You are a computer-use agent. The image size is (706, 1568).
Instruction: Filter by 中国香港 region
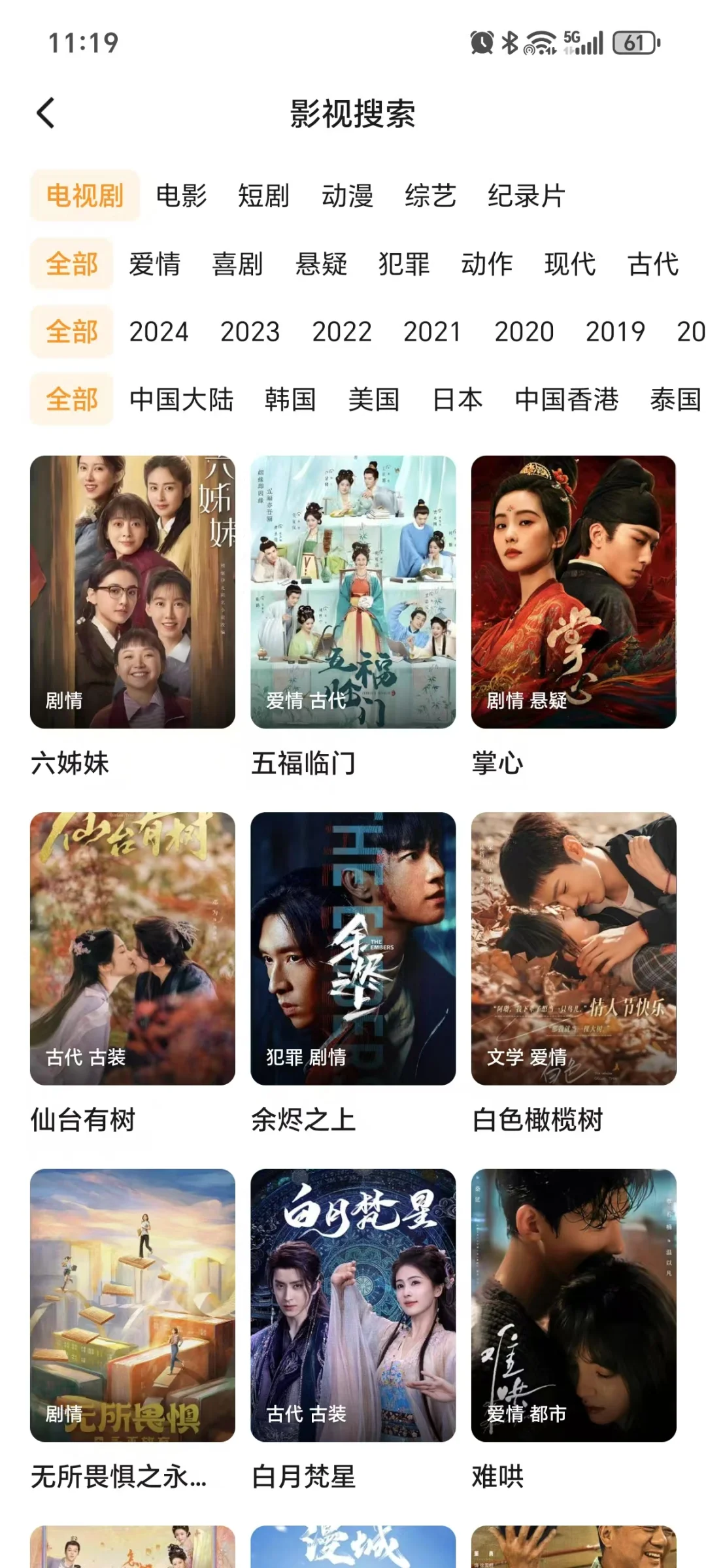coord(566,399)
